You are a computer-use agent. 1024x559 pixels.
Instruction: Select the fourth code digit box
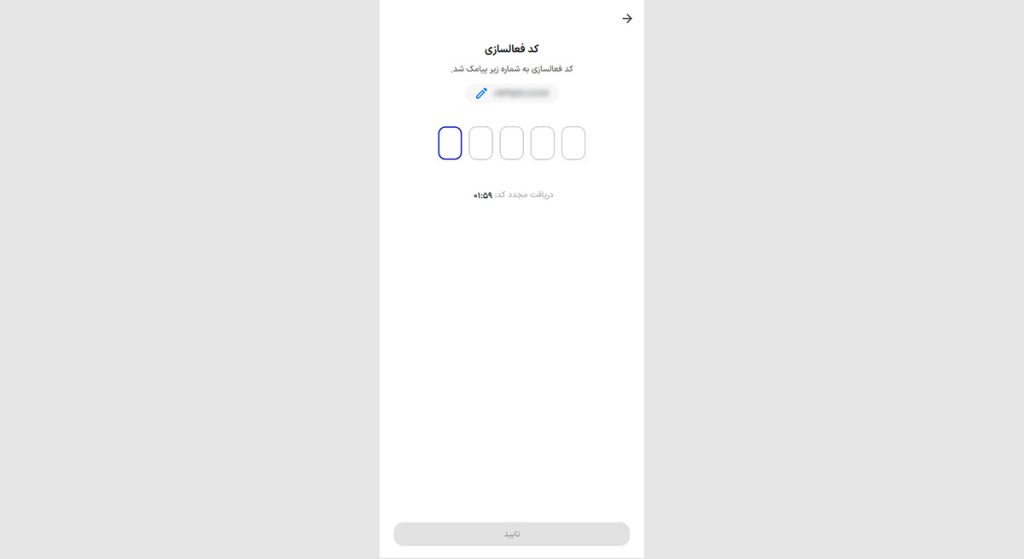click(x=542, y=143)
